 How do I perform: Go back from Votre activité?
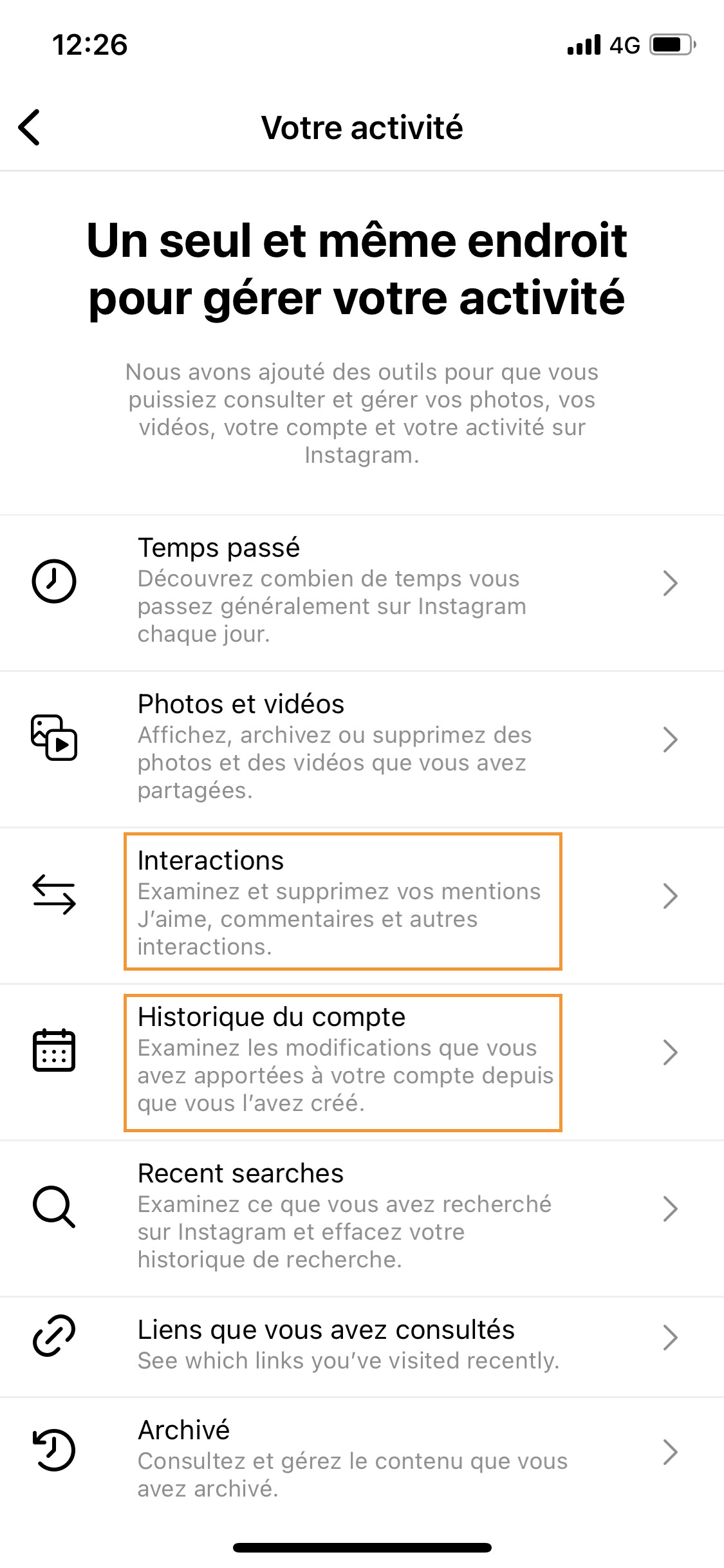pos(30,127)
